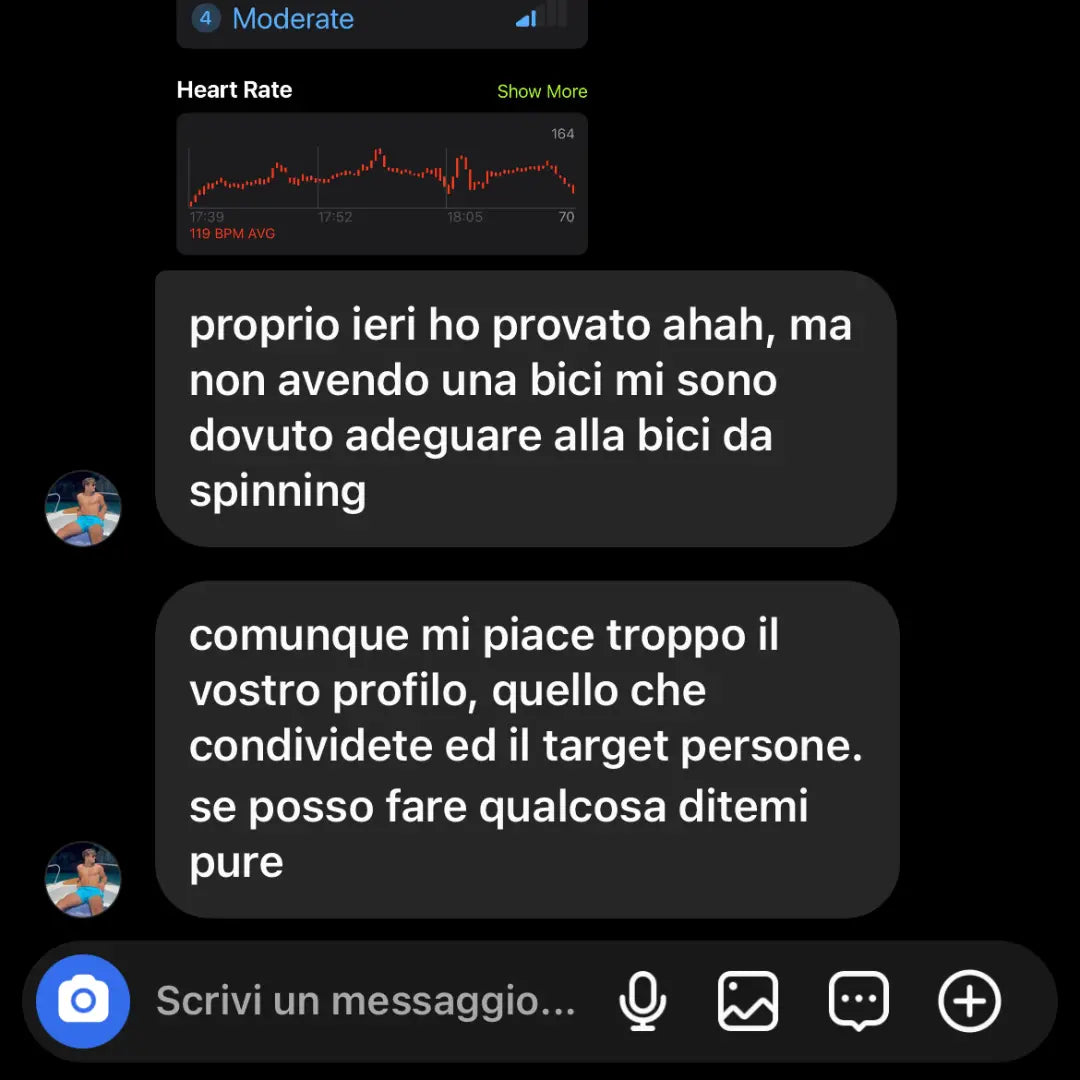The height and width of the screenshot is (1080, 1080).
Task: Tap the Scrivi un messaggio text field
Action: tap(366, 1001)
